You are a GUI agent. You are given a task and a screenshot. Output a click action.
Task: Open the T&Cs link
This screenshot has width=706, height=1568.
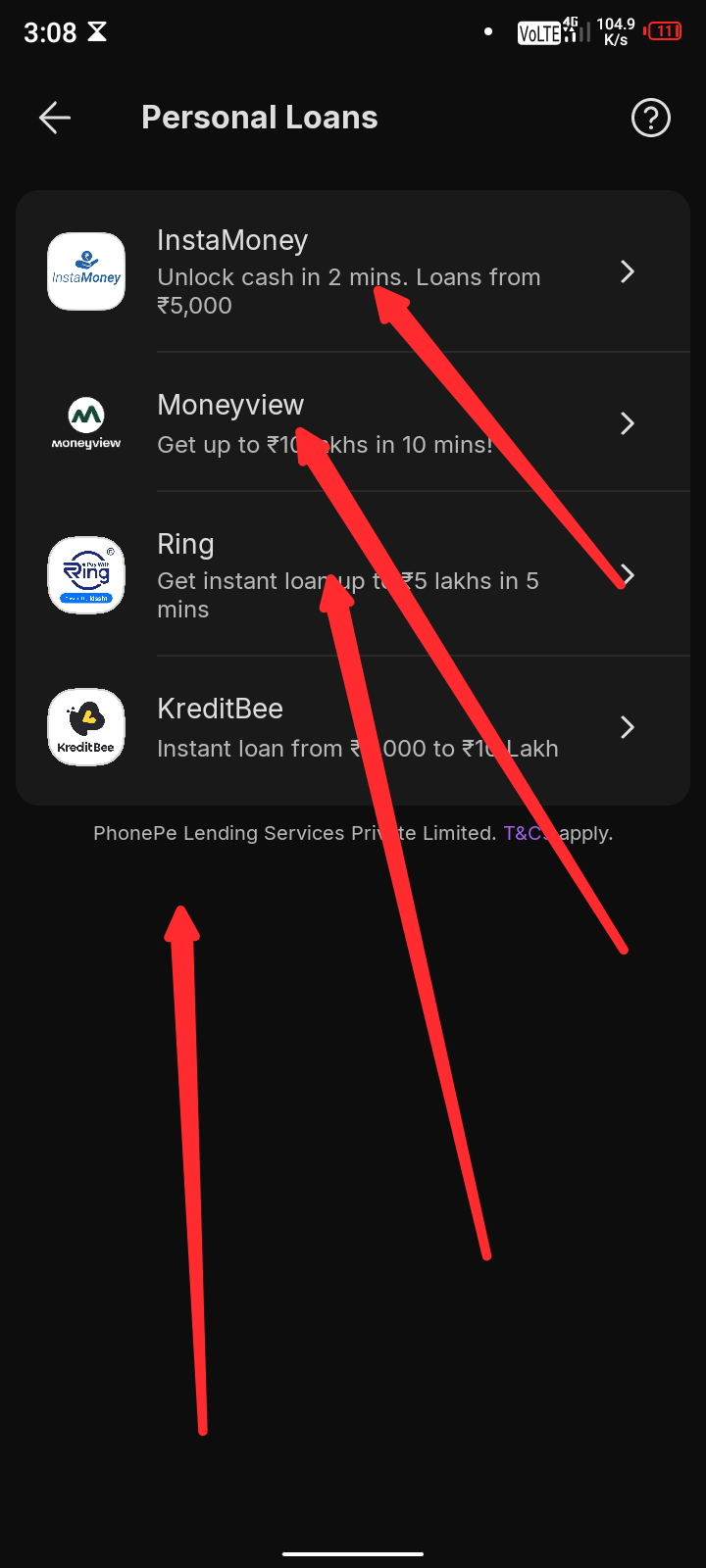[528, 833]
